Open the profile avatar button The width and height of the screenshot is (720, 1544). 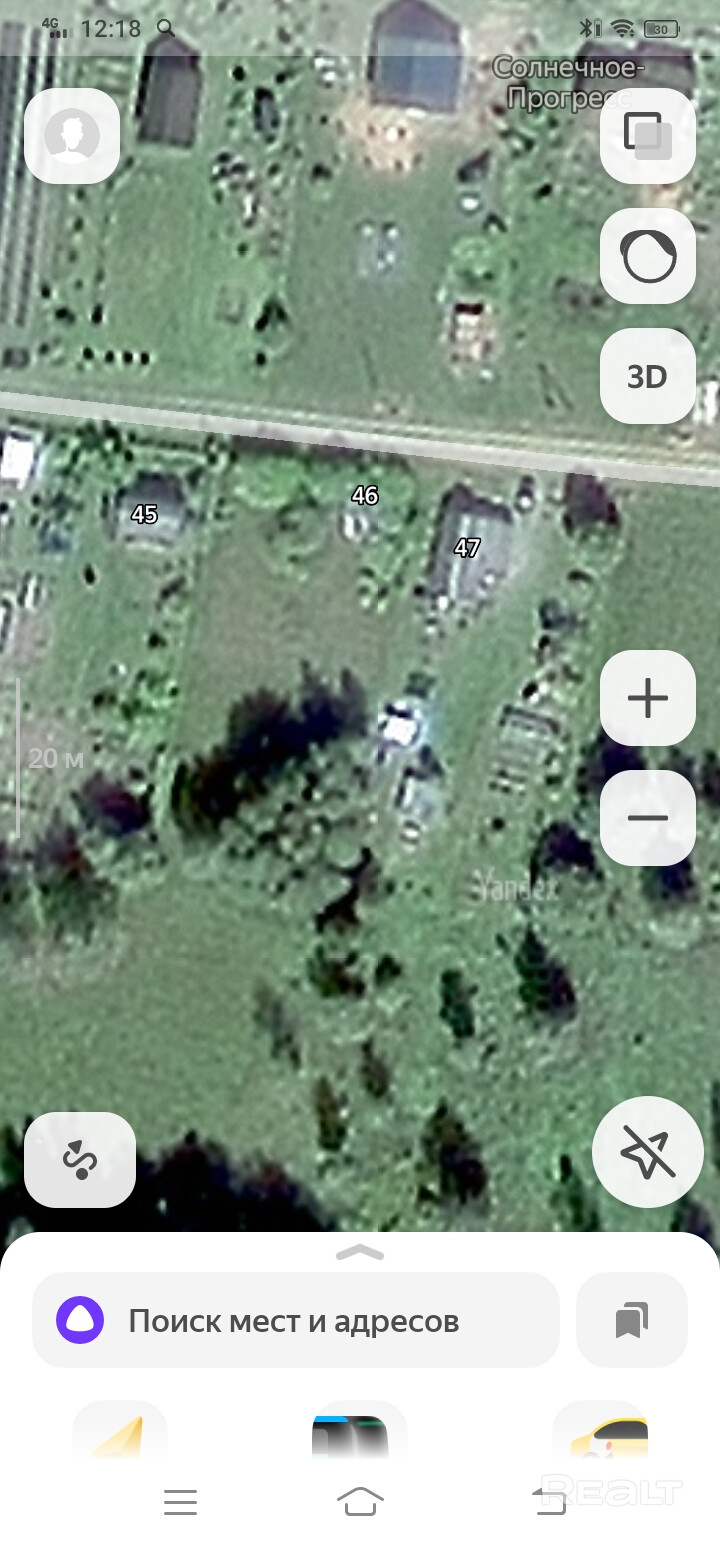point(72,136)
